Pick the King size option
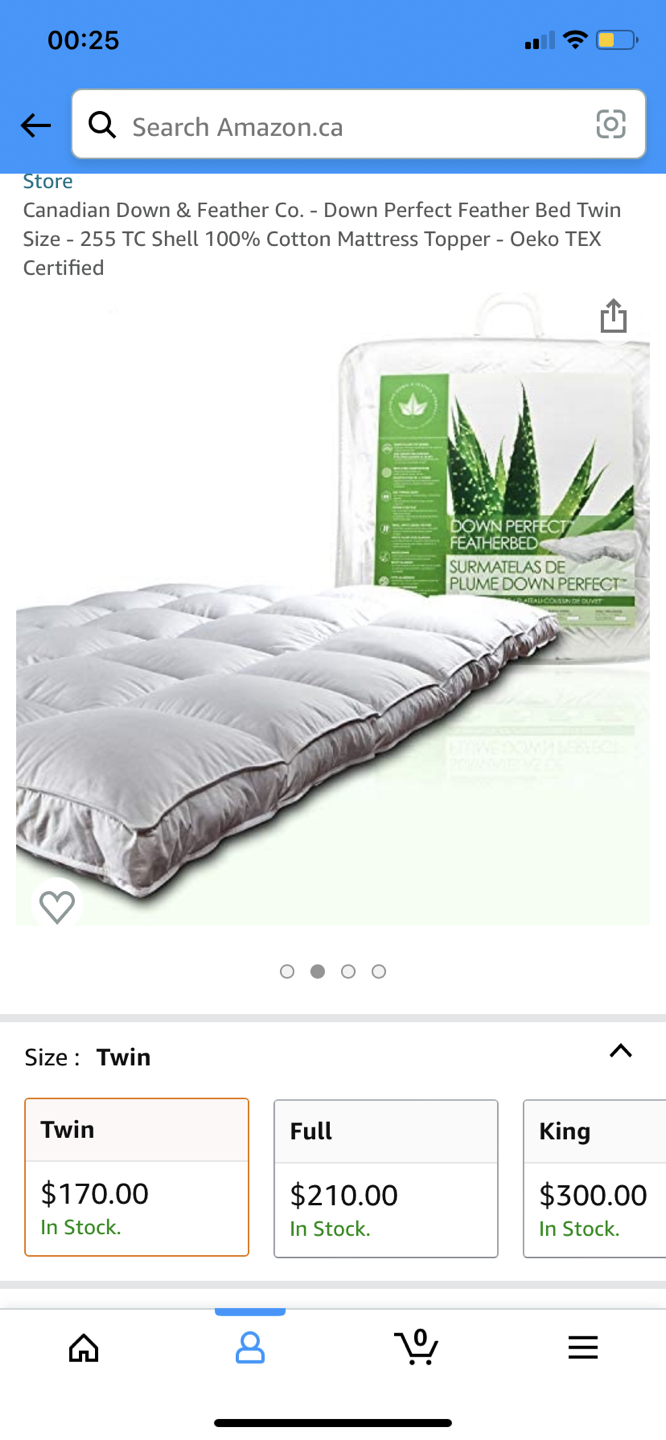 (594, 1178)
